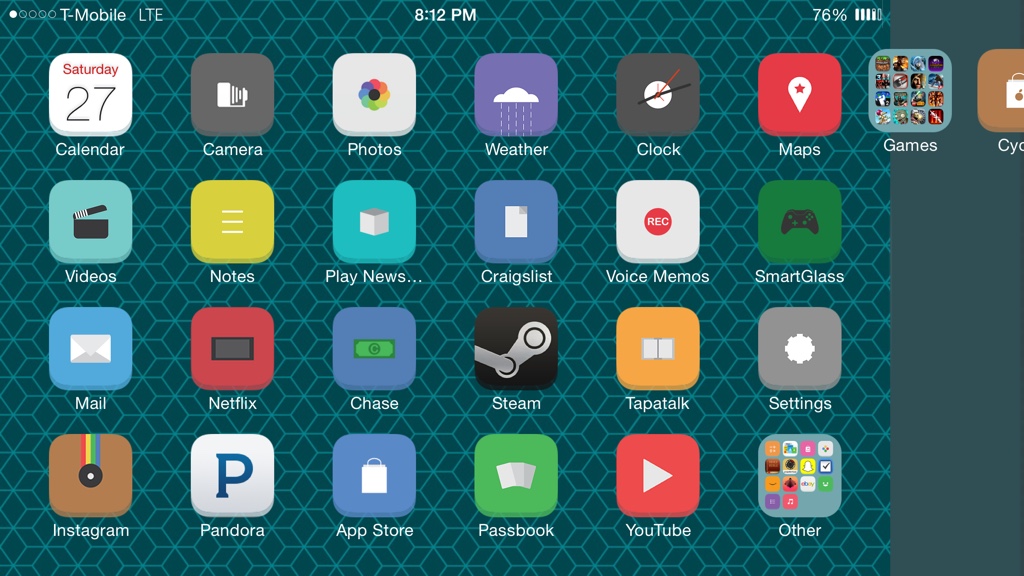Open the Games folder
This screenshot has width=1024, height=576.
[909, 91]
